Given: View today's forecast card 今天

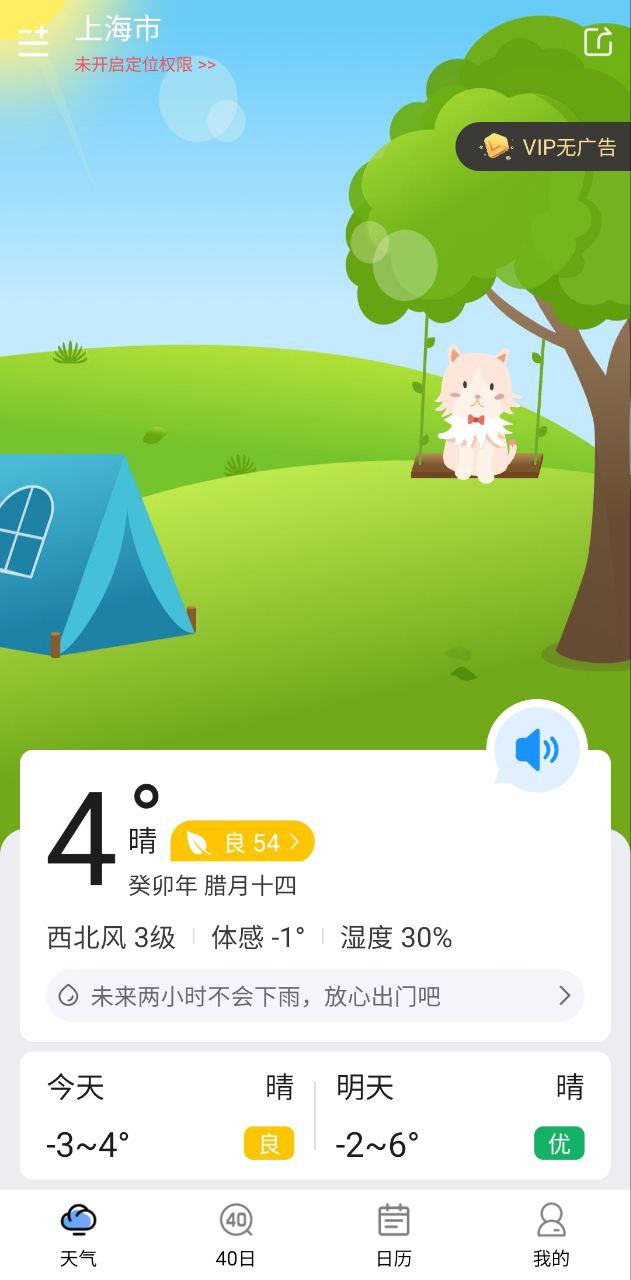Looking at the screenshot, I should coord(170,1116).
